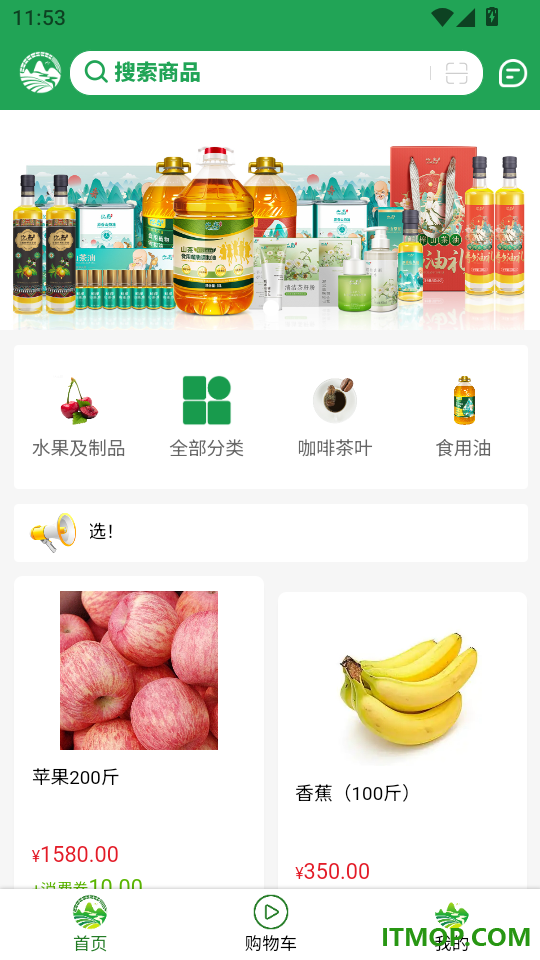The image size is (540, 960).
Task: View the 香蕉（100斤）product card
Action: 403,741
